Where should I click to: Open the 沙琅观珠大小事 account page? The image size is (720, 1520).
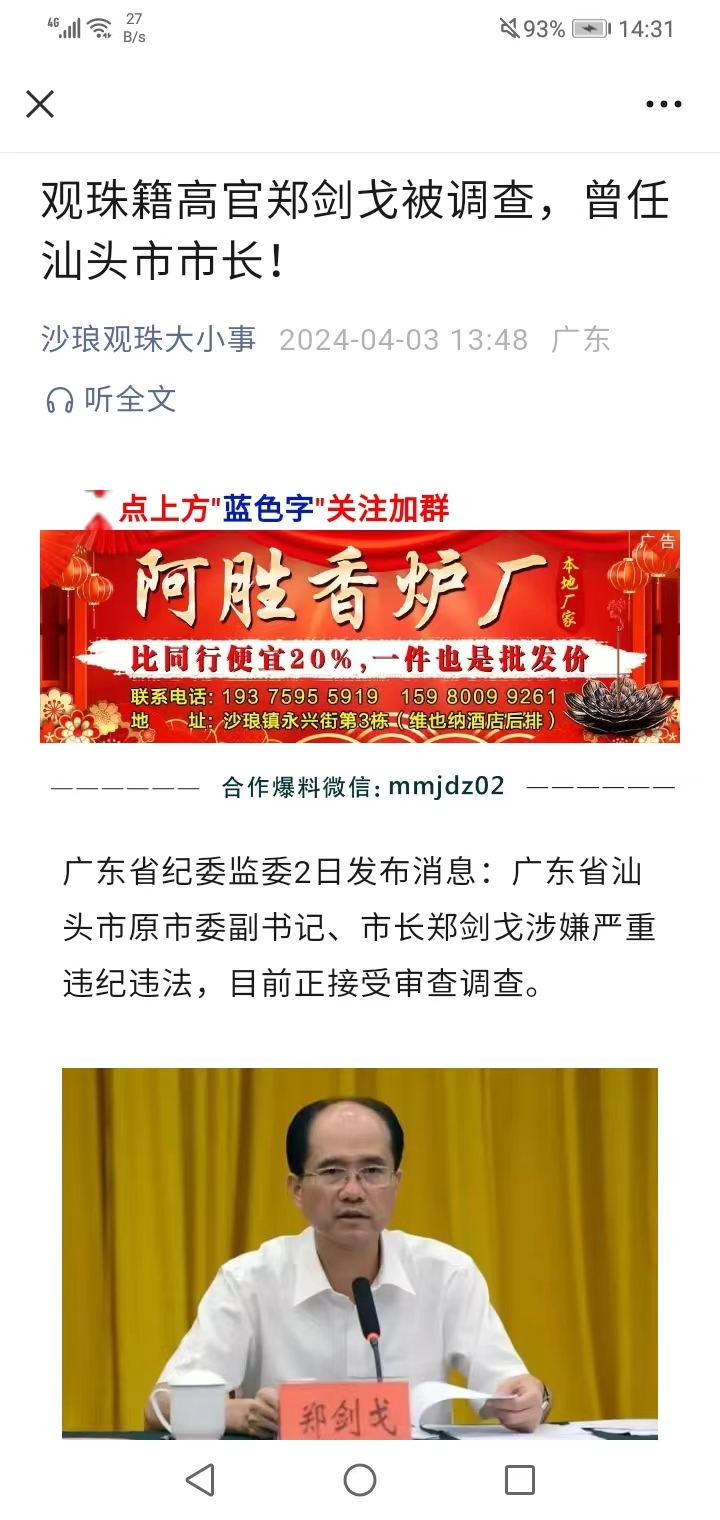point(148,340)
